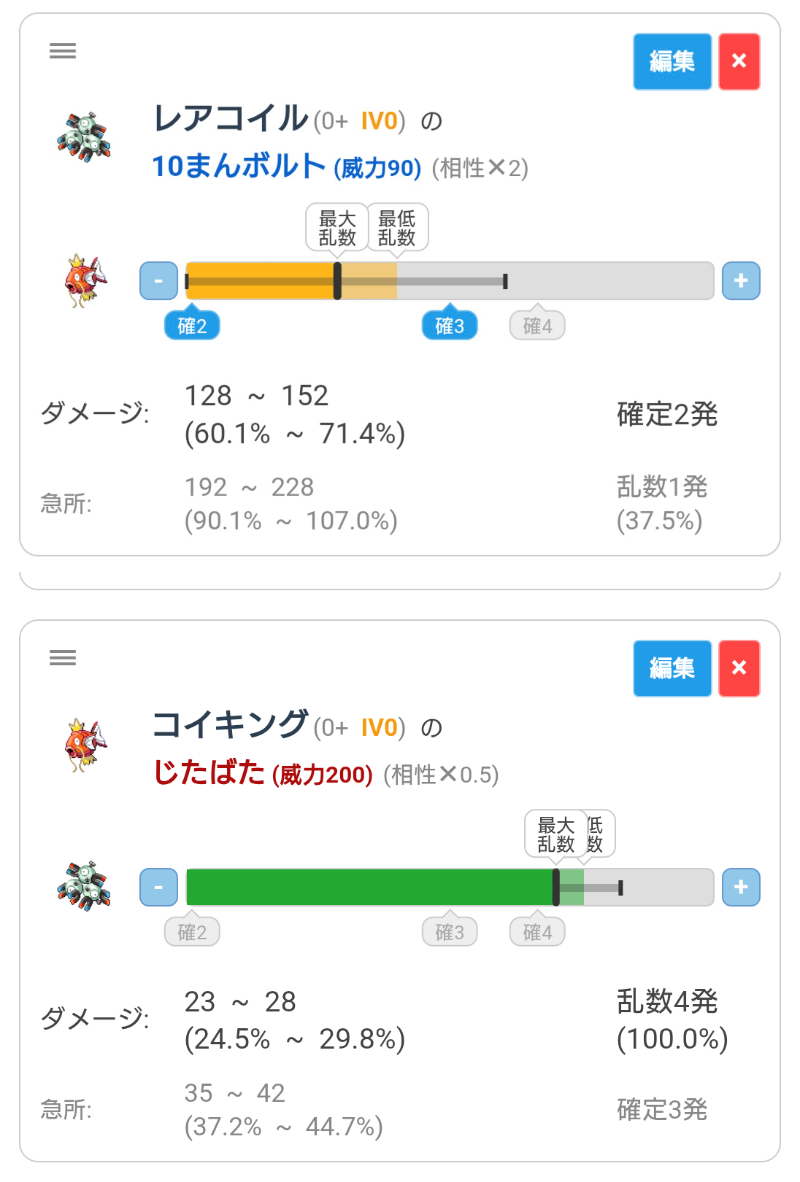Viewport: 800px width, 1182px height.
Task: Open the move 10まんボルト (威力90)
Action: (287, 167)
